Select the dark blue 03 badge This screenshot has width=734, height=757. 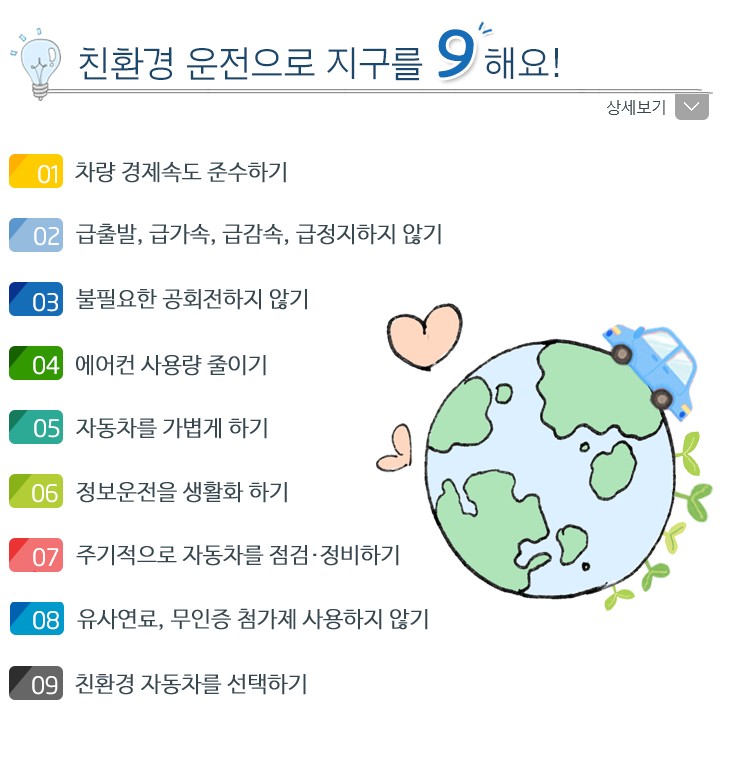point(36,299)
